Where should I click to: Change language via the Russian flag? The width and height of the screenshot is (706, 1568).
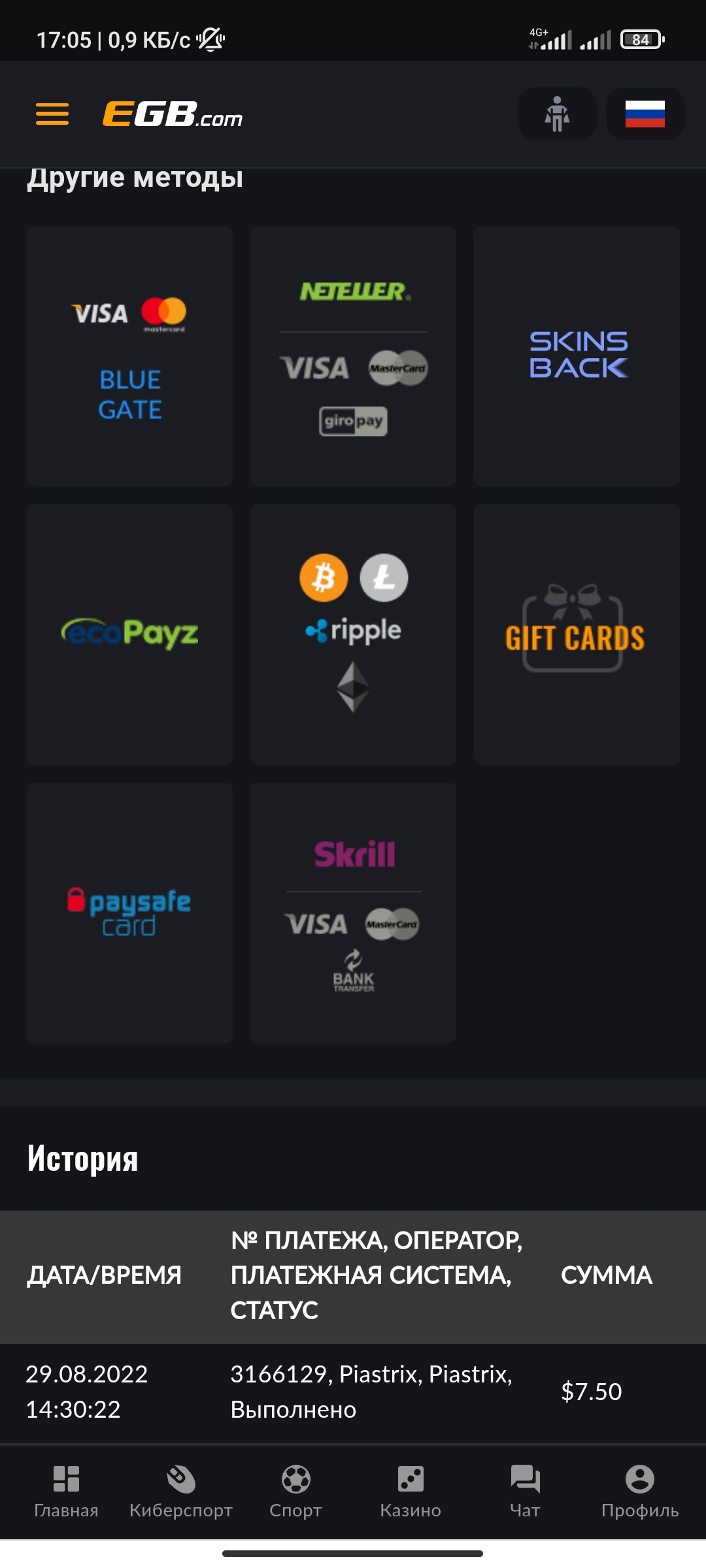[x=645, y=114]
